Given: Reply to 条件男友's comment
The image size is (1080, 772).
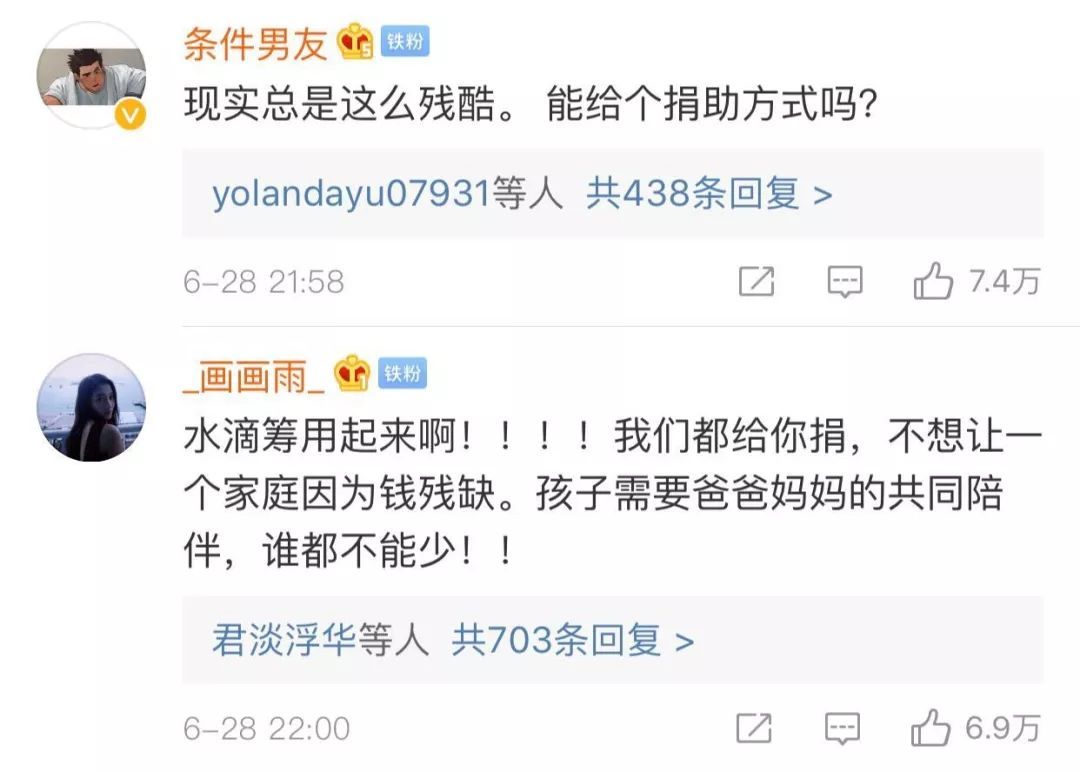Looking at the screenshot, I should [845, 283].
